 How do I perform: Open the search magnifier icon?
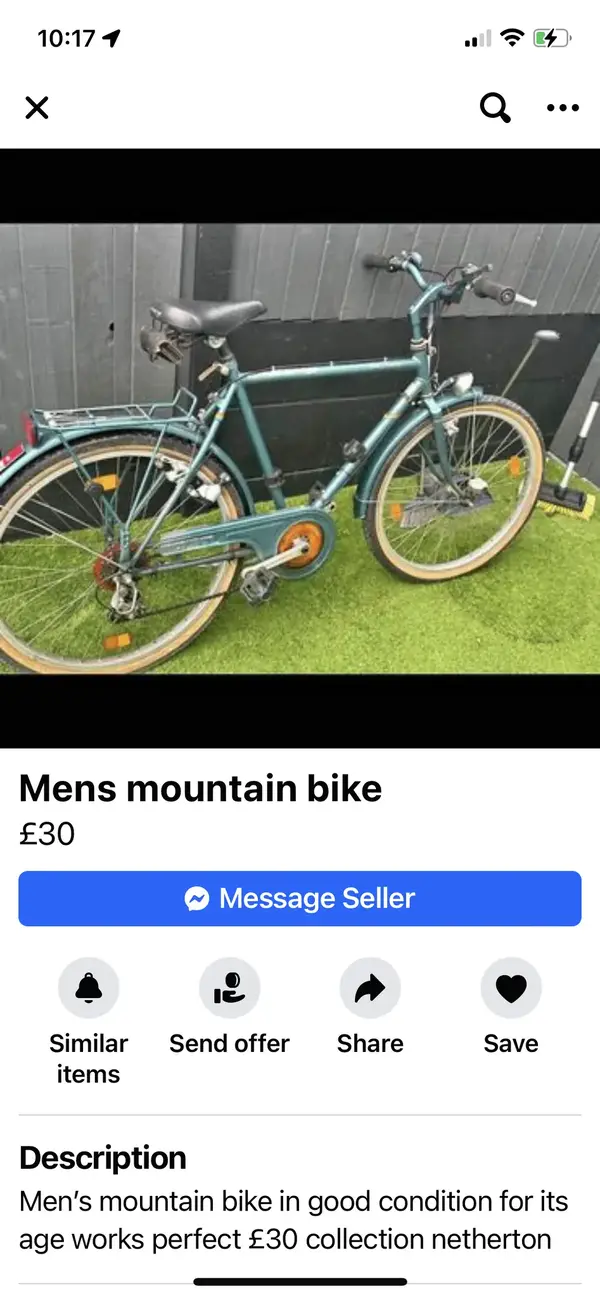coord(495,108)
